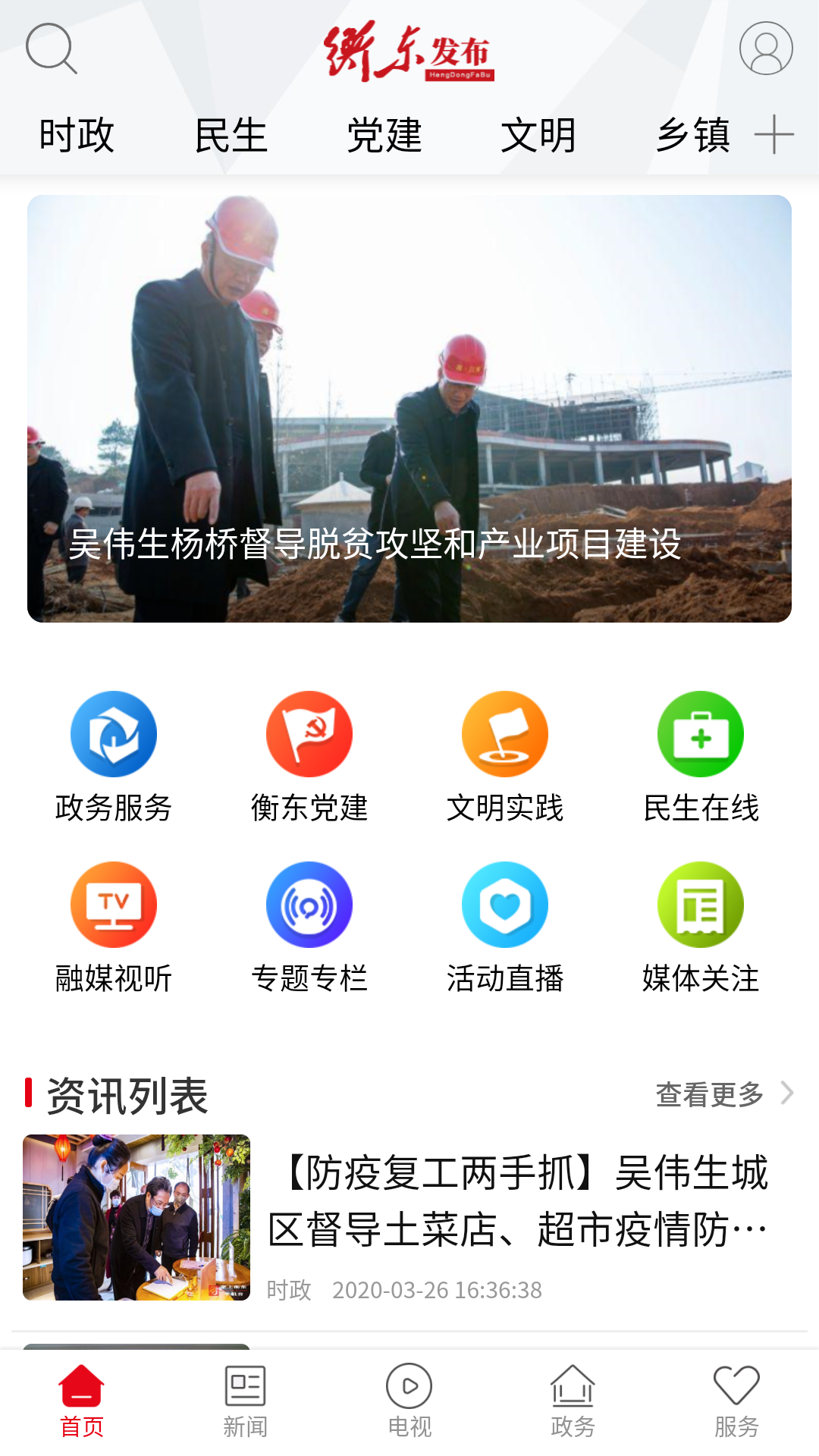Select the 文明 category tab

pos(538,135)
